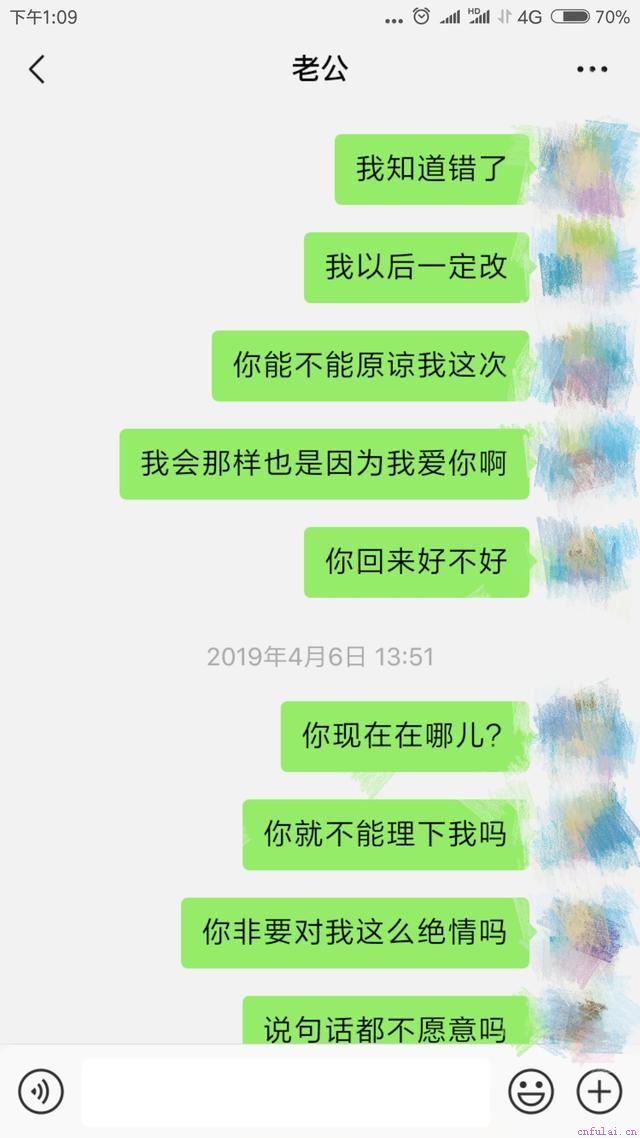
Task: Tap the message text field
Action: click(285, 1091)
